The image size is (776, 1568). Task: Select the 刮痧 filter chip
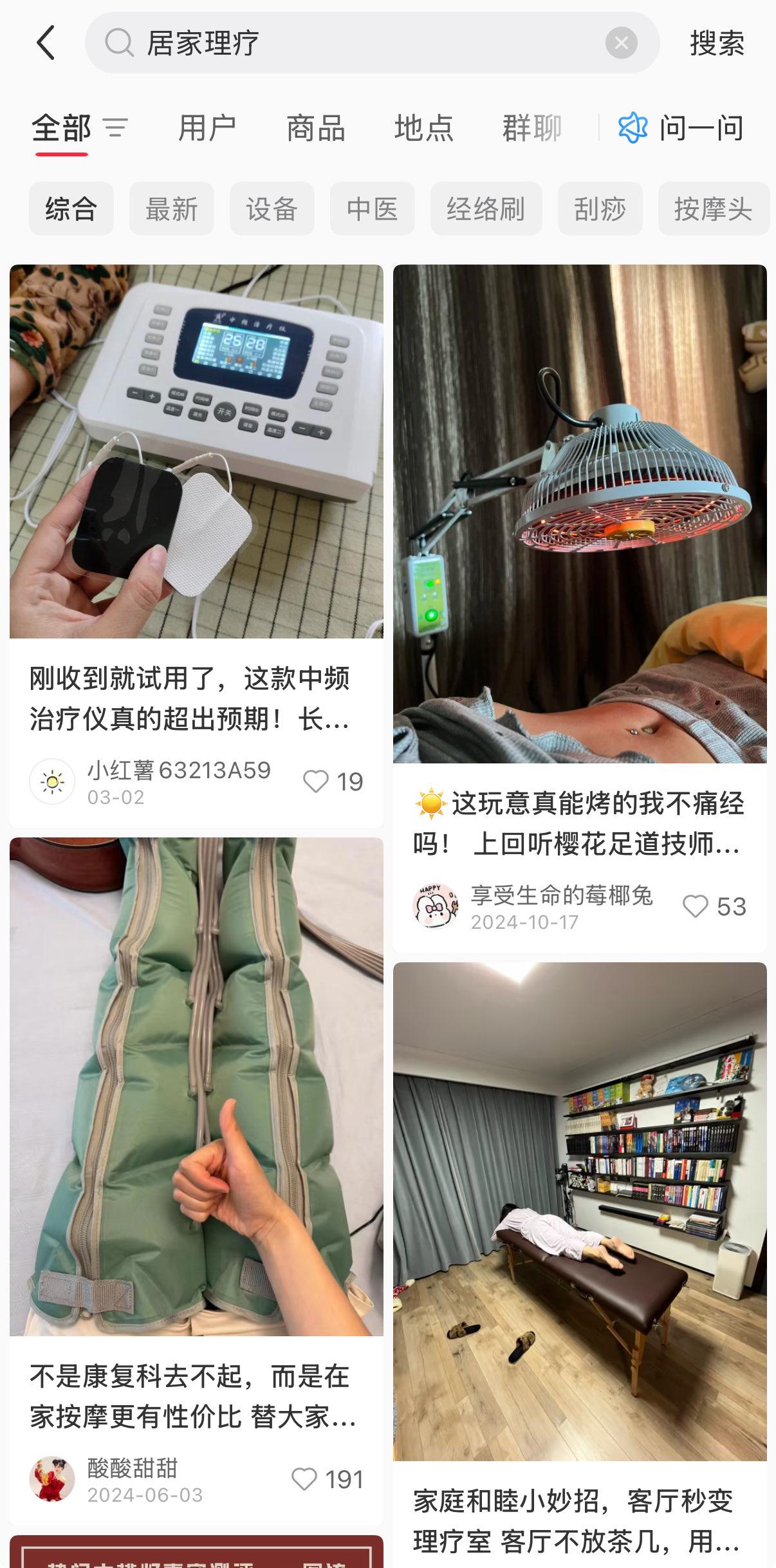600,209
